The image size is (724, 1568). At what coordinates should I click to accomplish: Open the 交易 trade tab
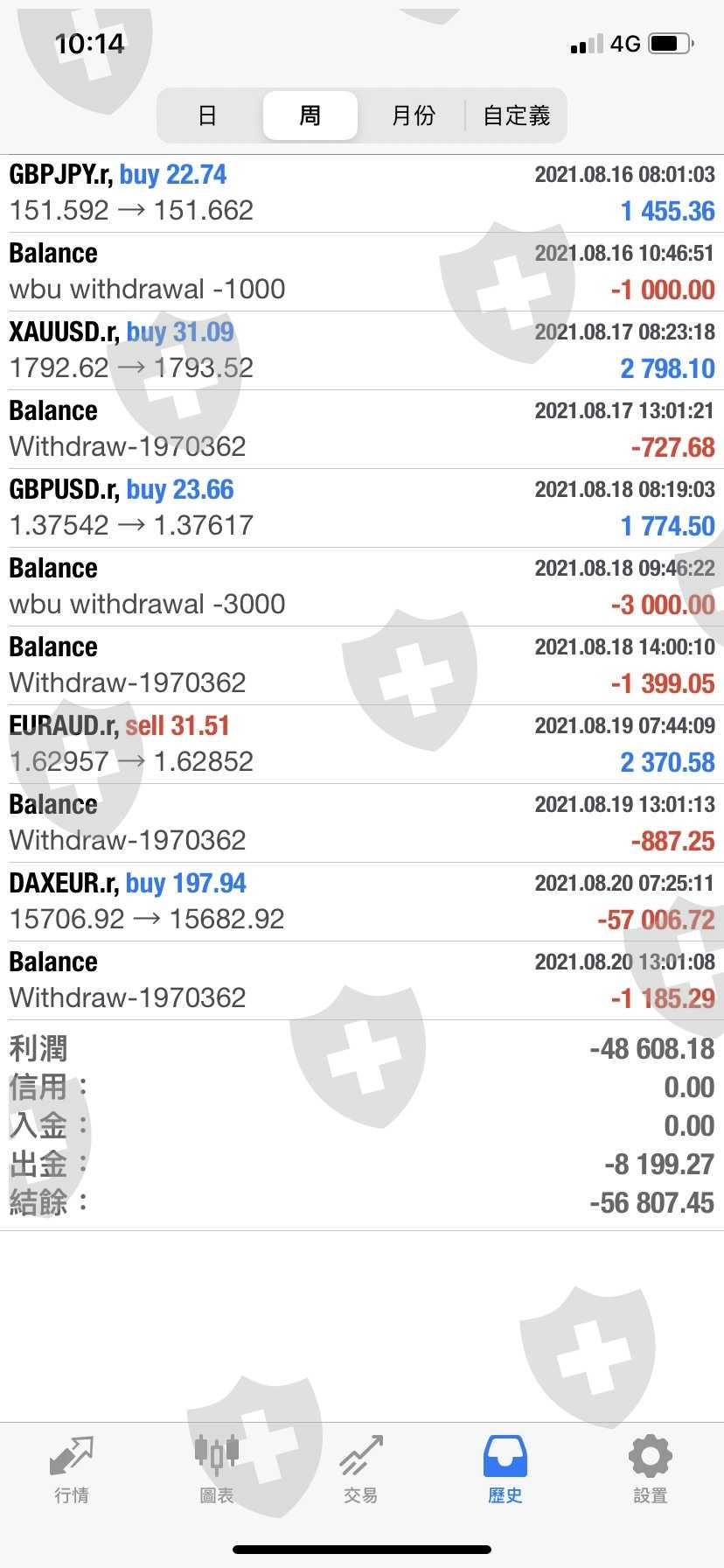click(361, 1470)
